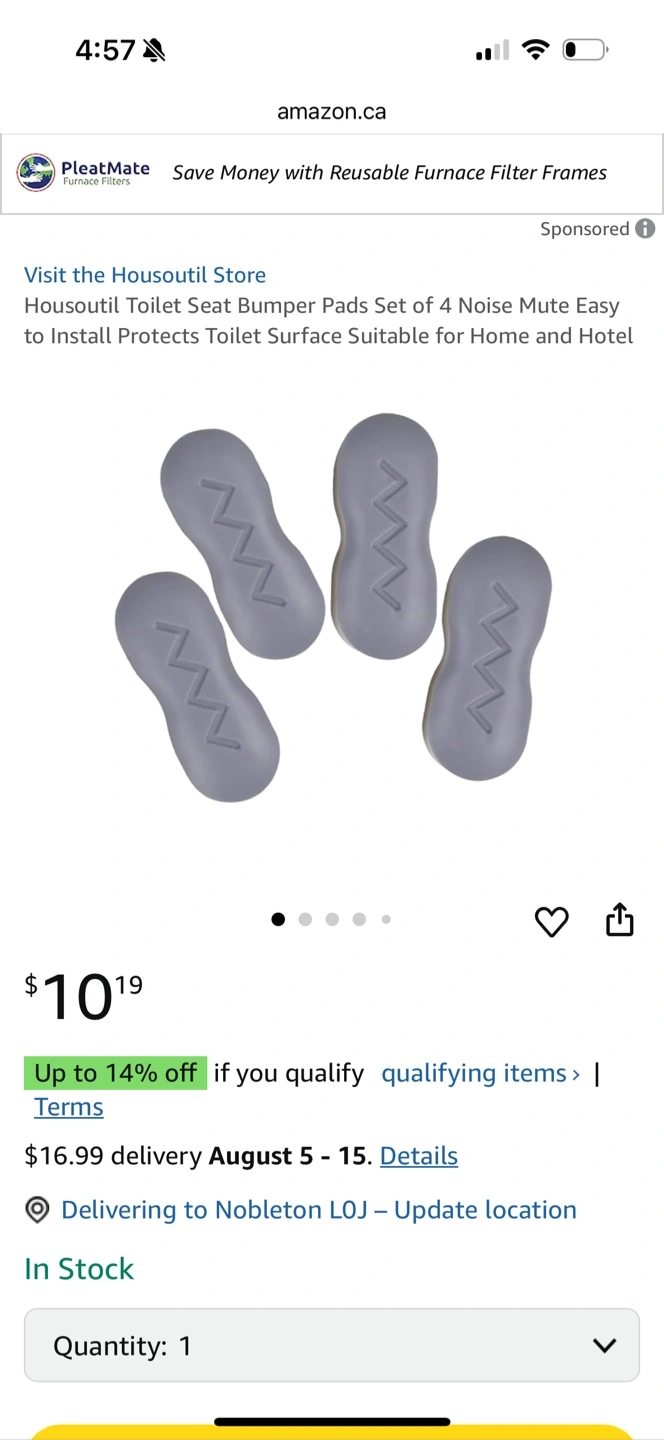This screenshot has width=664, height=1440.
Task: Share this product
Action: click(x=620, y=919)
